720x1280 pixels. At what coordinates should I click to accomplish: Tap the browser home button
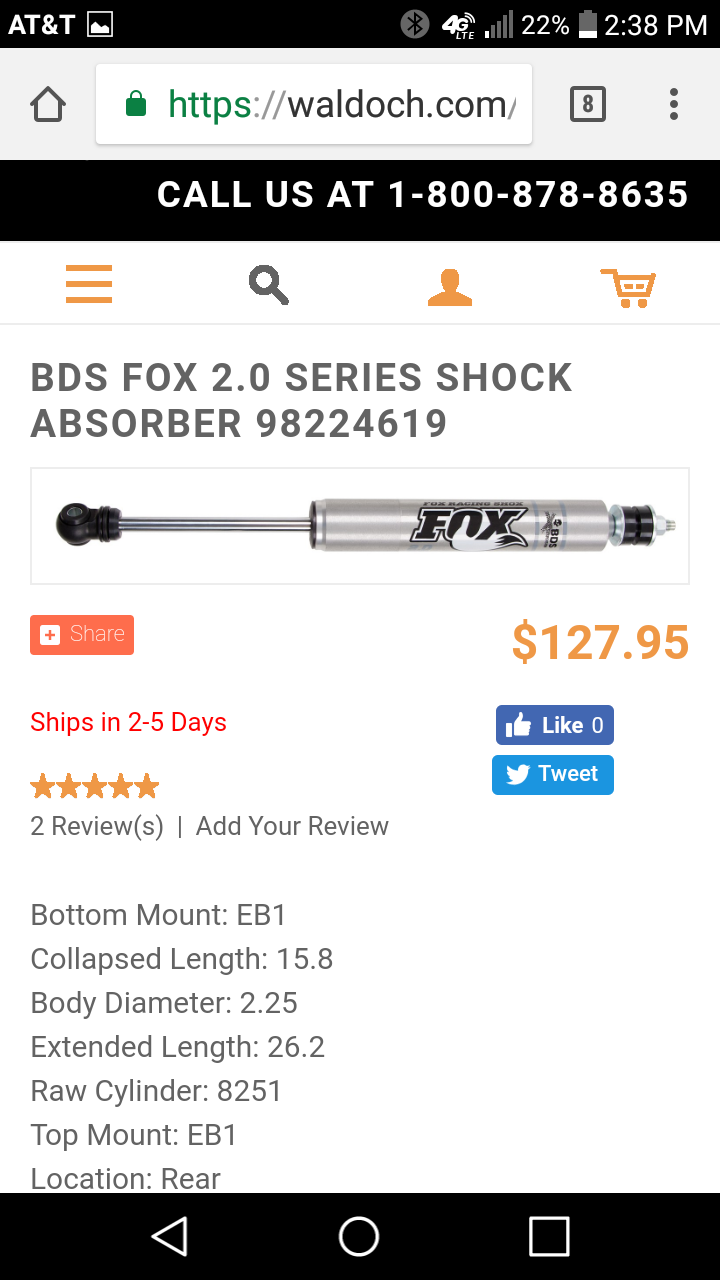click(x=48, y=104)
